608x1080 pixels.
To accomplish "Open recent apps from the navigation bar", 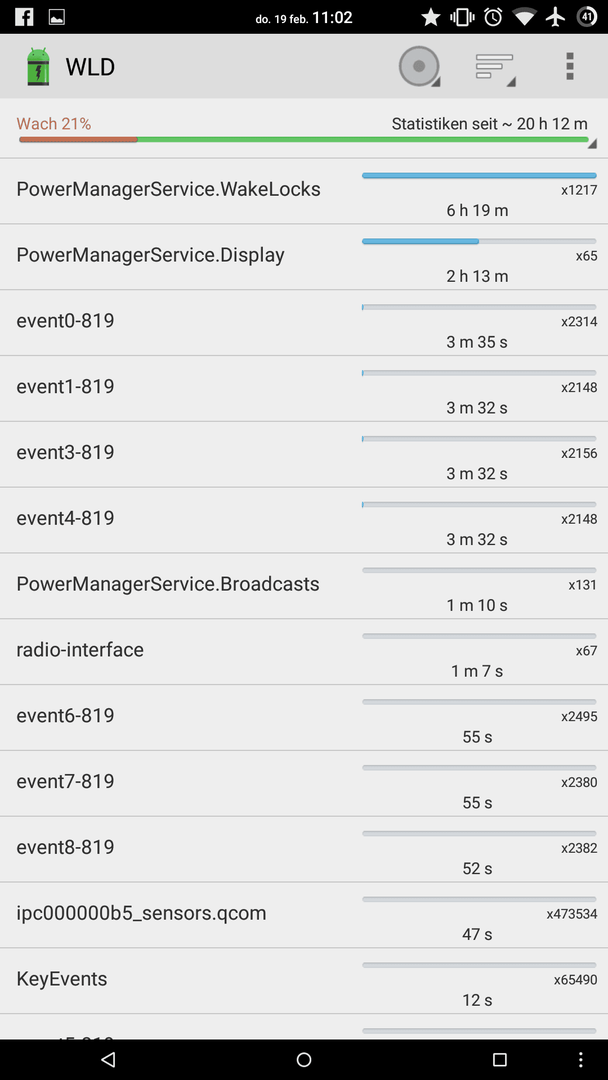I will (500, 1059).
